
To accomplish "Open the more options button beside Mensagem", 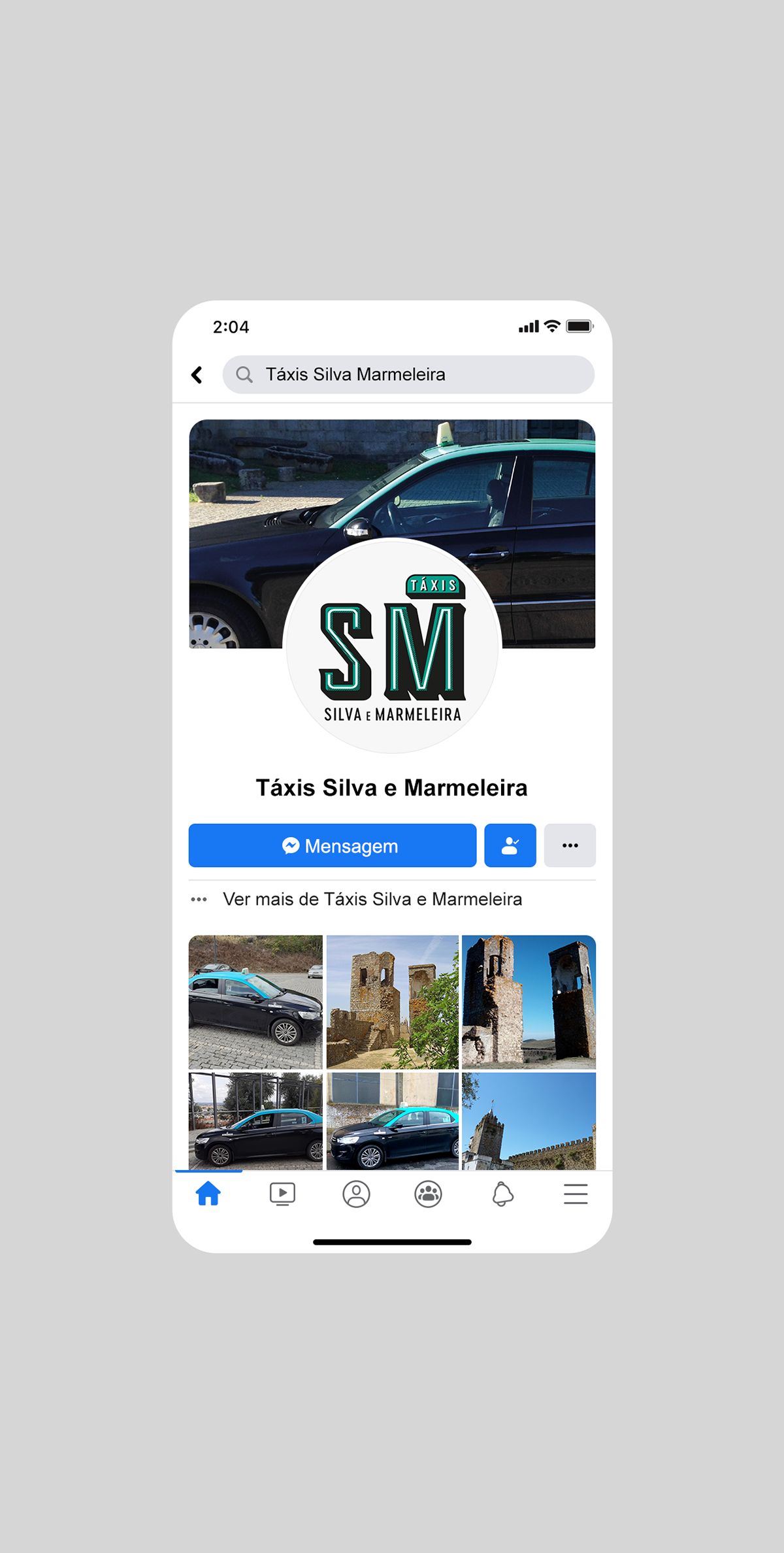I will pyautogui.click(x=570, y=845).
